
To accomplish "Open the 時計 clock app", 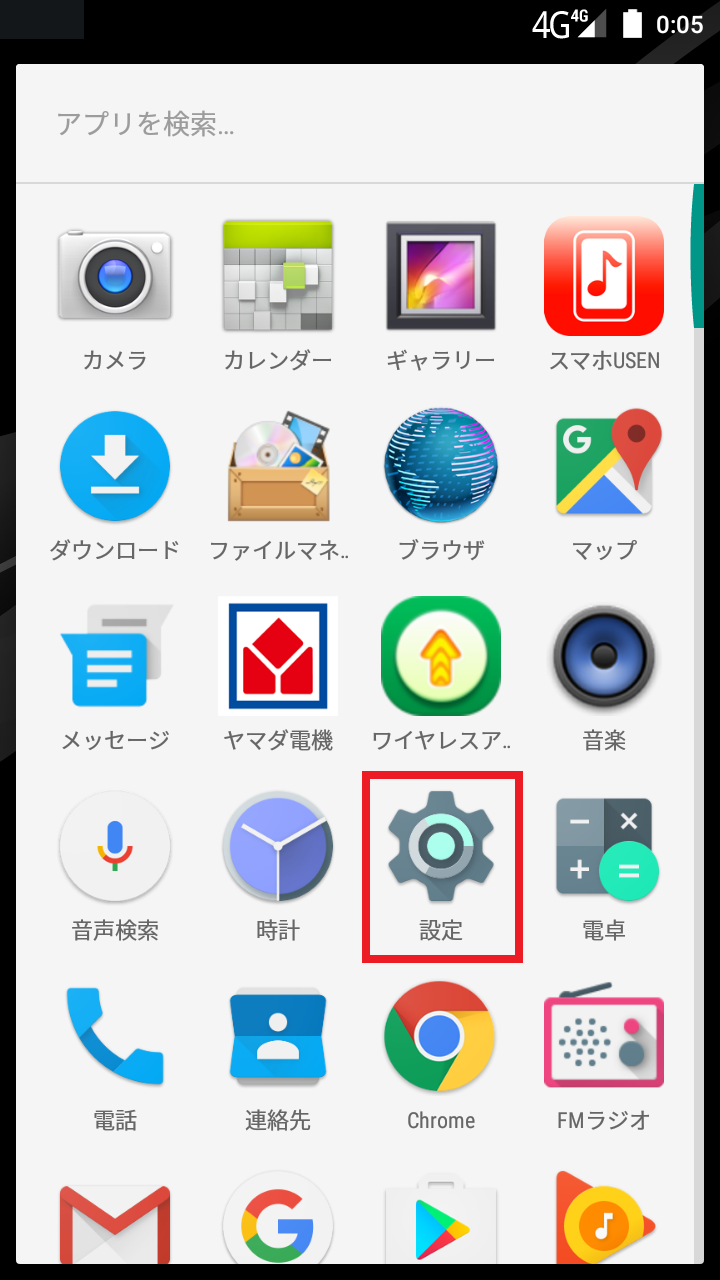I will click(278, 847).
